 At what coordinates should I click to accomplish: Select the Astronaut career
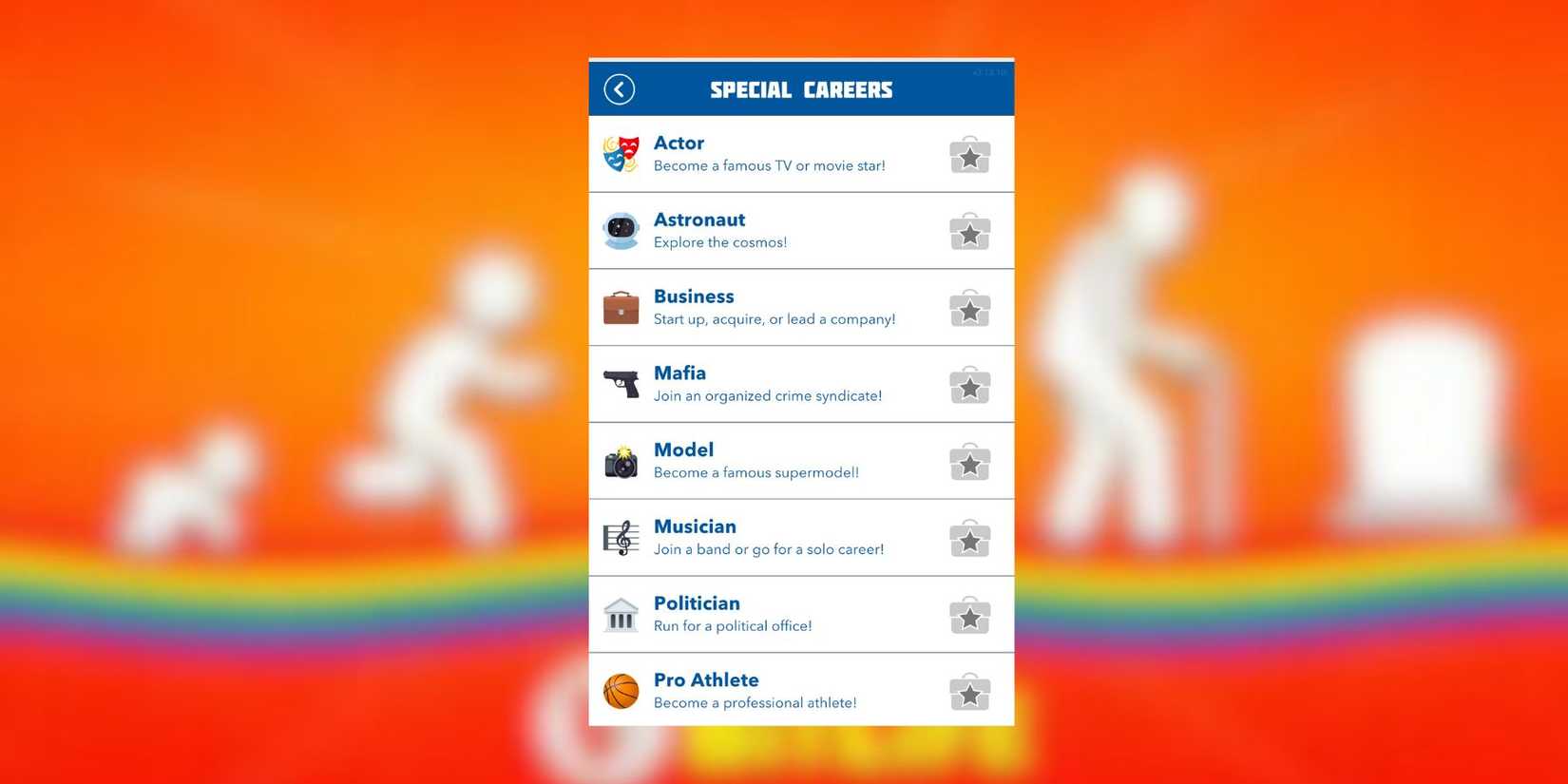[x=769, y=231]
